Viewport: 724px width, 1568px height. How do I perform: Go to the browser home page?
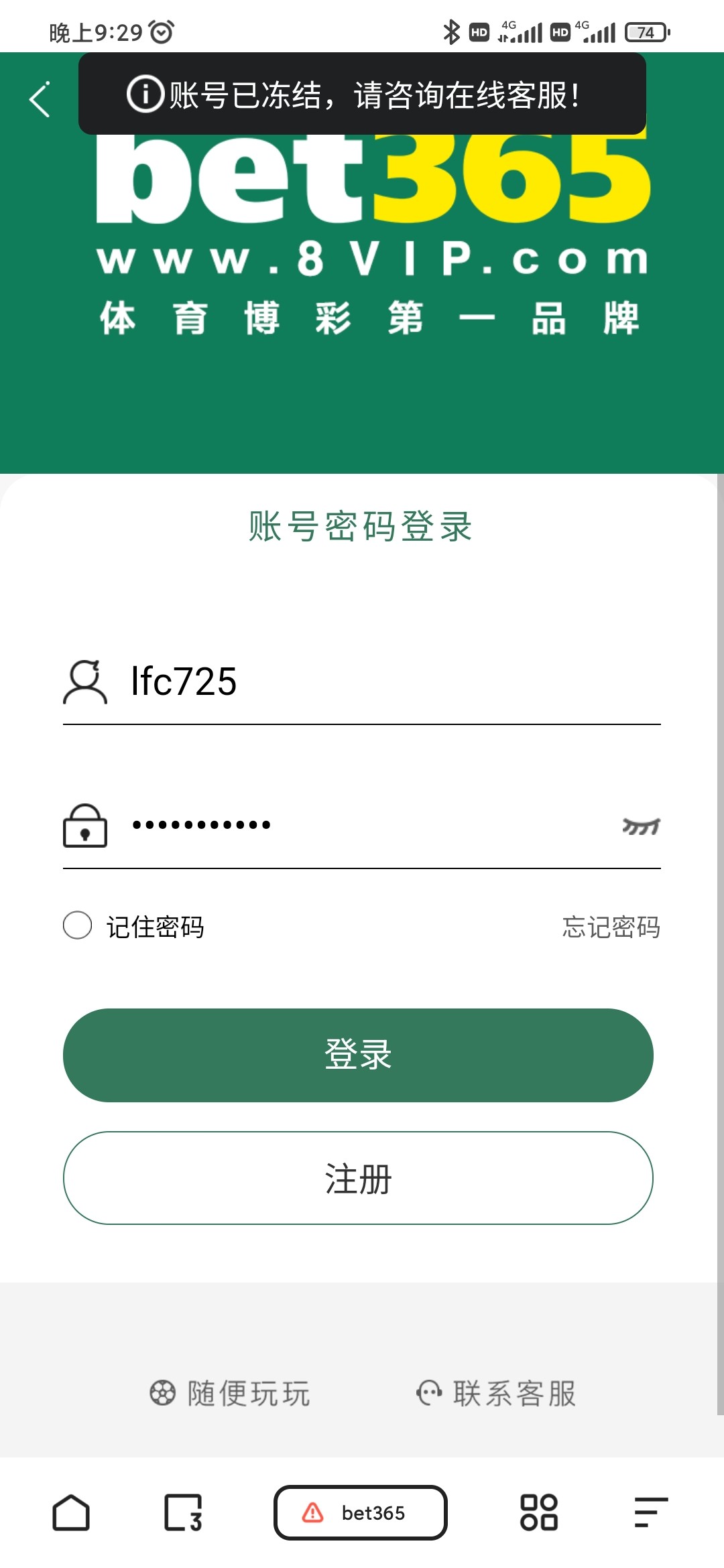pyautogui.click(x=71, y=1513)
